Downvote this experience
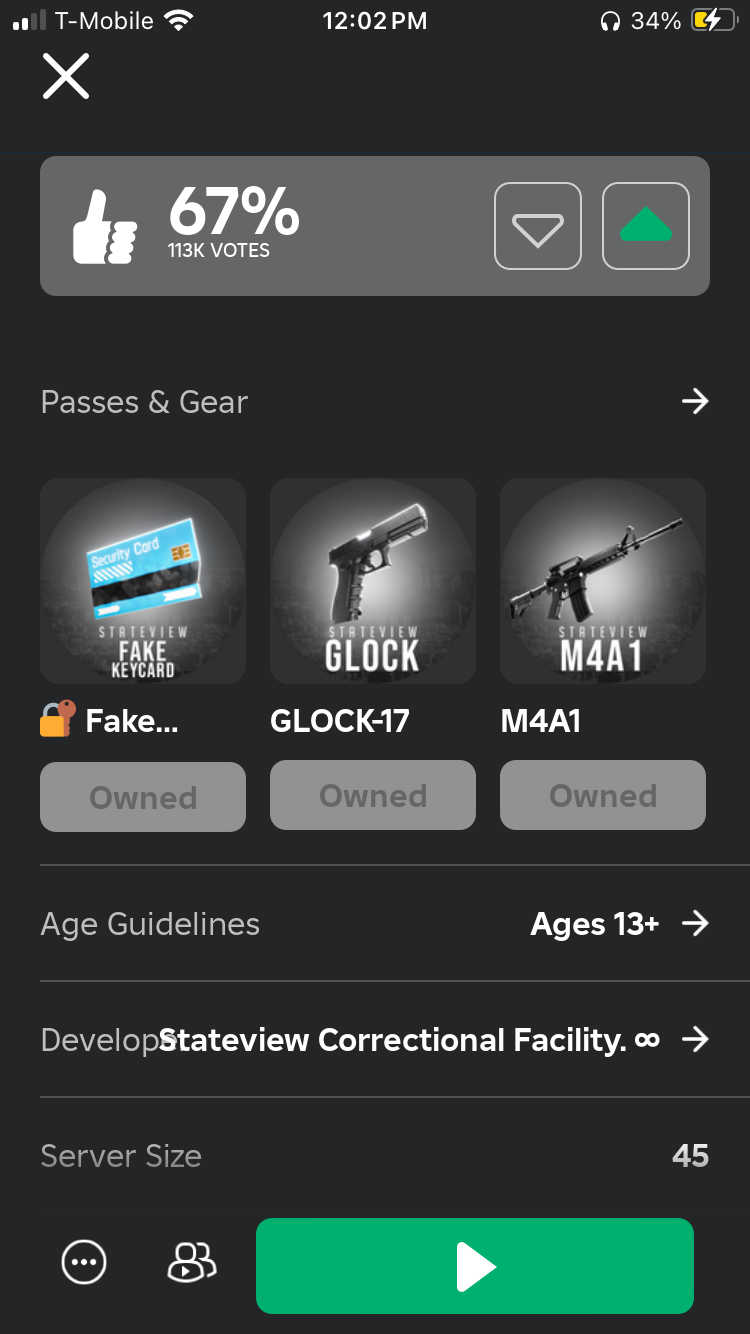750x1334 pixels. pyautogui.click(x=538, y=226)
